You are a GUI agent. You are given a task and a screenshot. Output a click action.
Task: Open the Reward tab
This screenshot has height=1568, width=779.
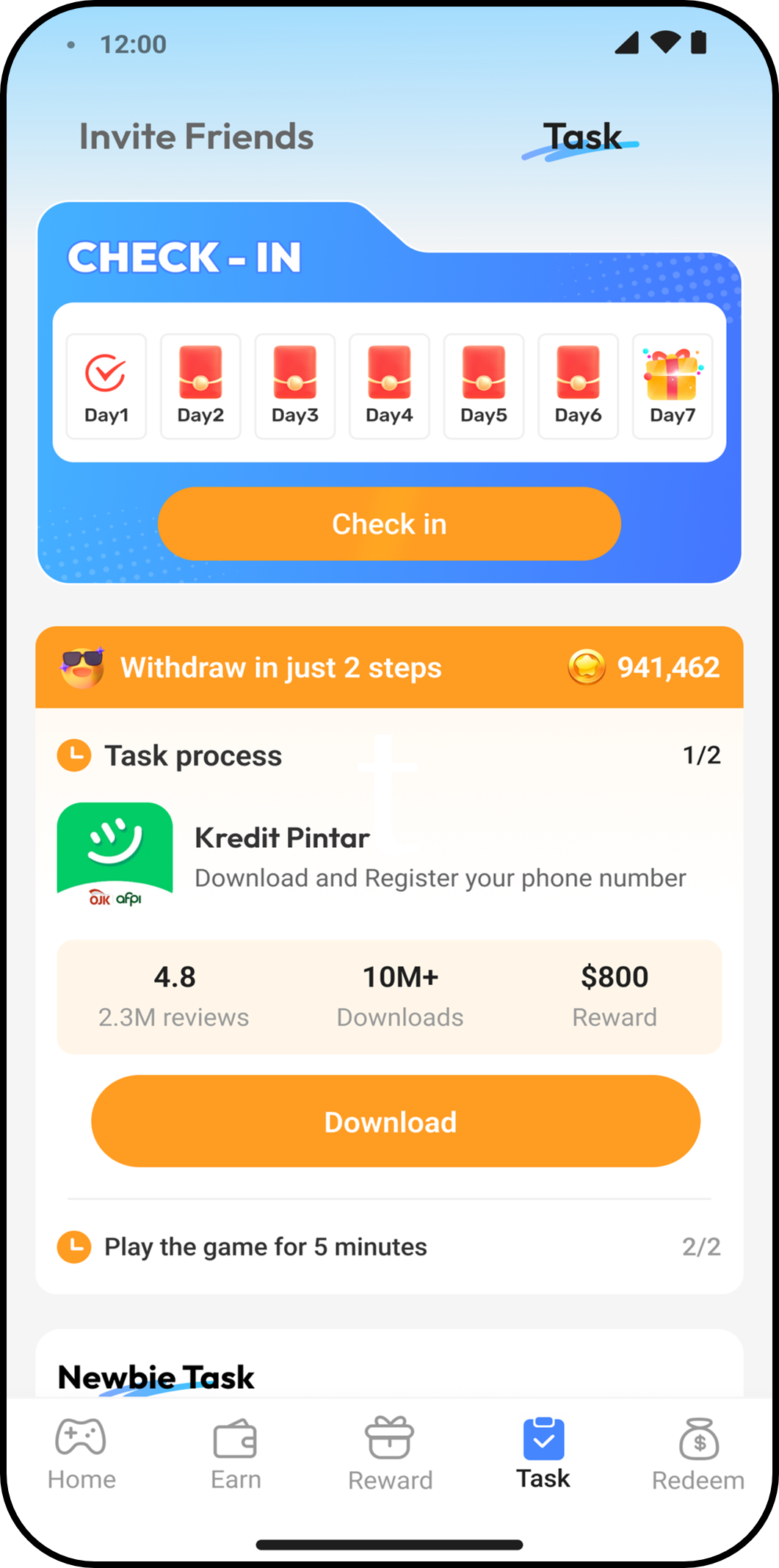390,1454
